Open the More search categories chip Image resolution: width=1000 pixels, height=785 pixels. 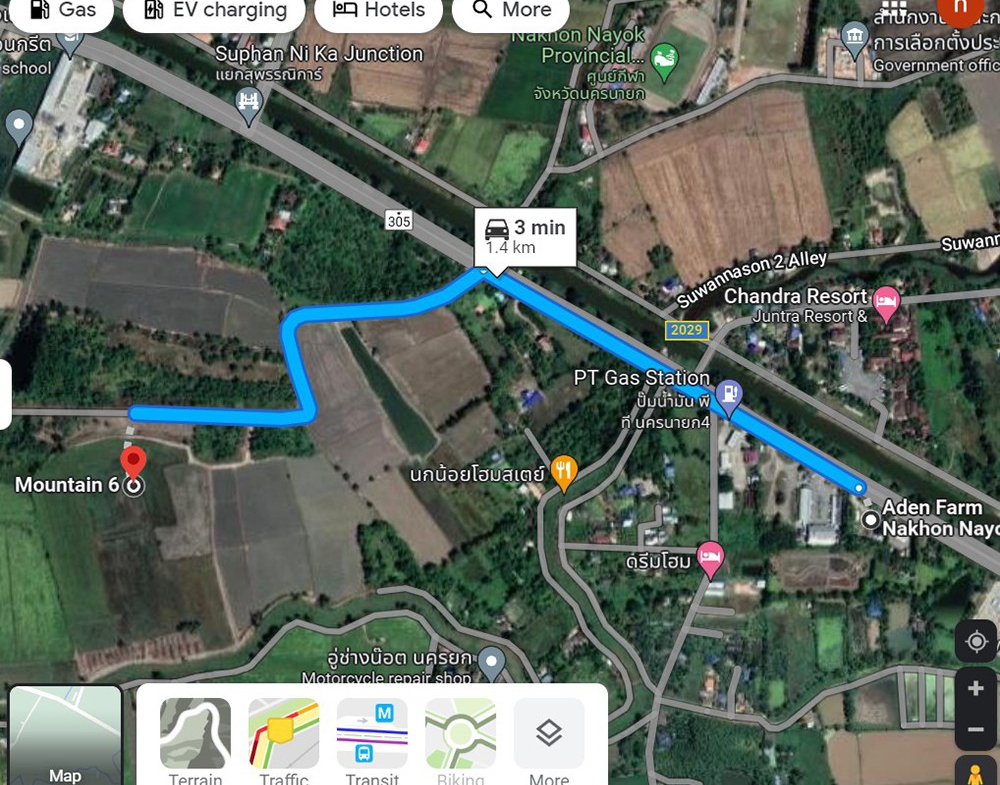pos(511,11)
